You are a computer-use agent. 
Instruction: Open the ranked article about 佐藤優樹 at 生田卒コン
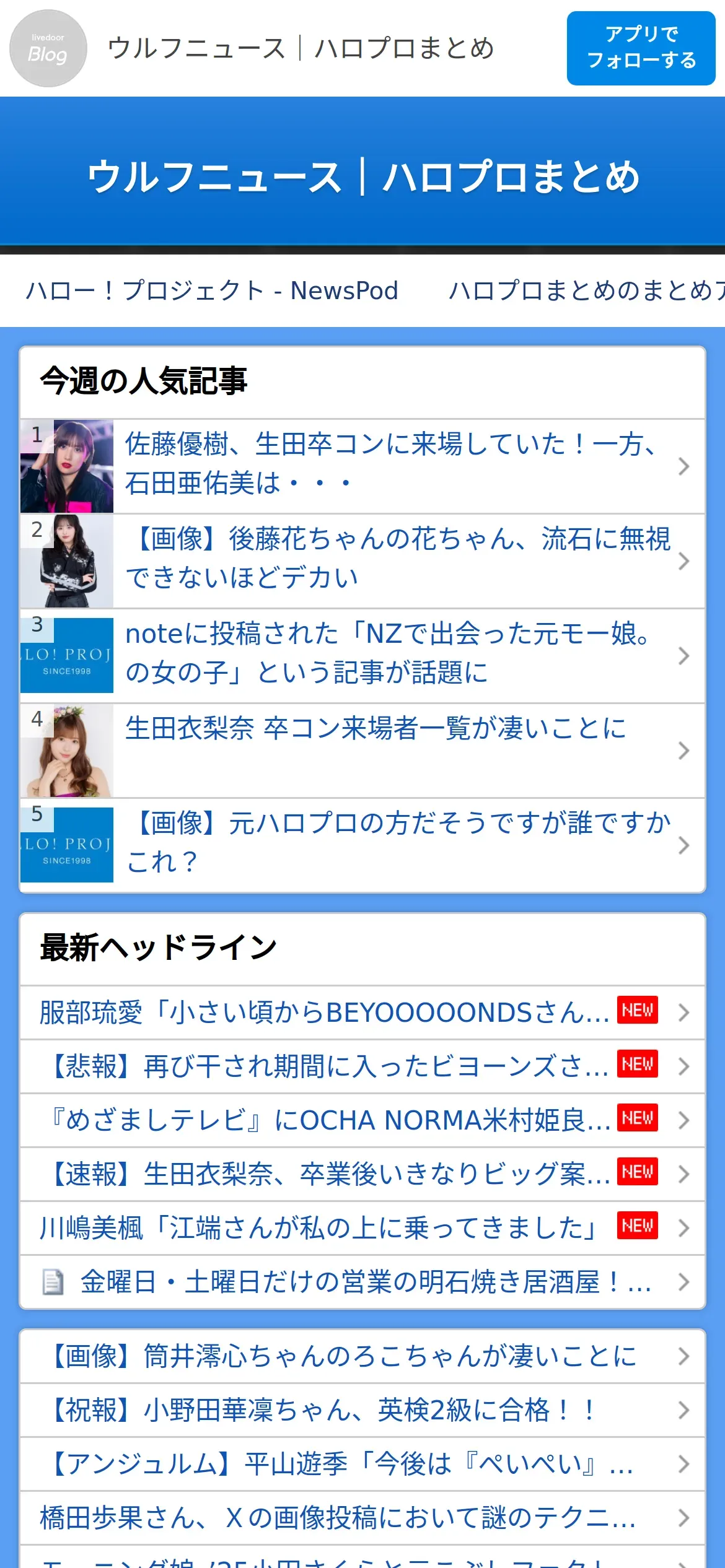tap(390, 464)
